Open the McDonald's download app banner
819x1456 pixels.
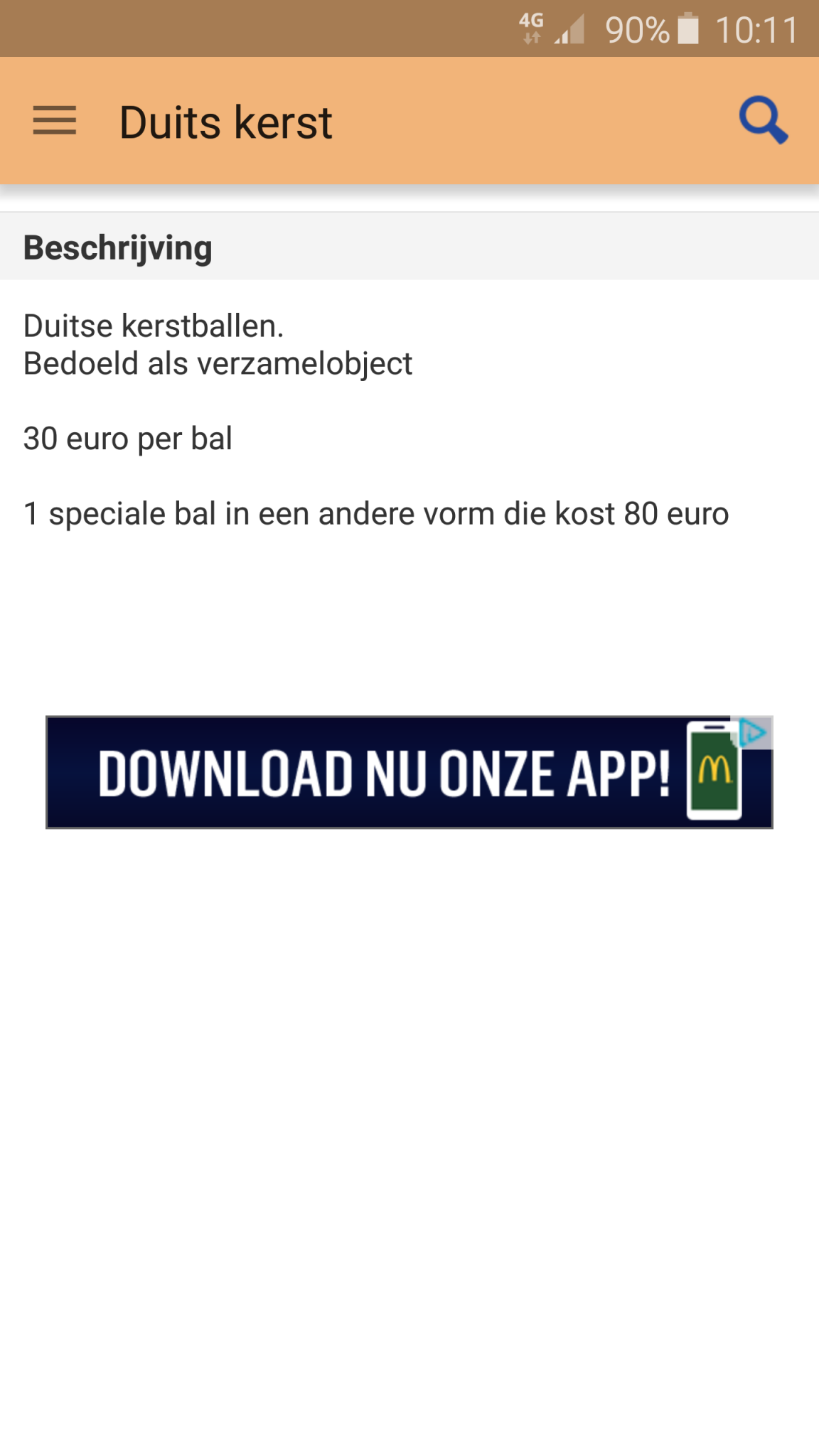384,773
